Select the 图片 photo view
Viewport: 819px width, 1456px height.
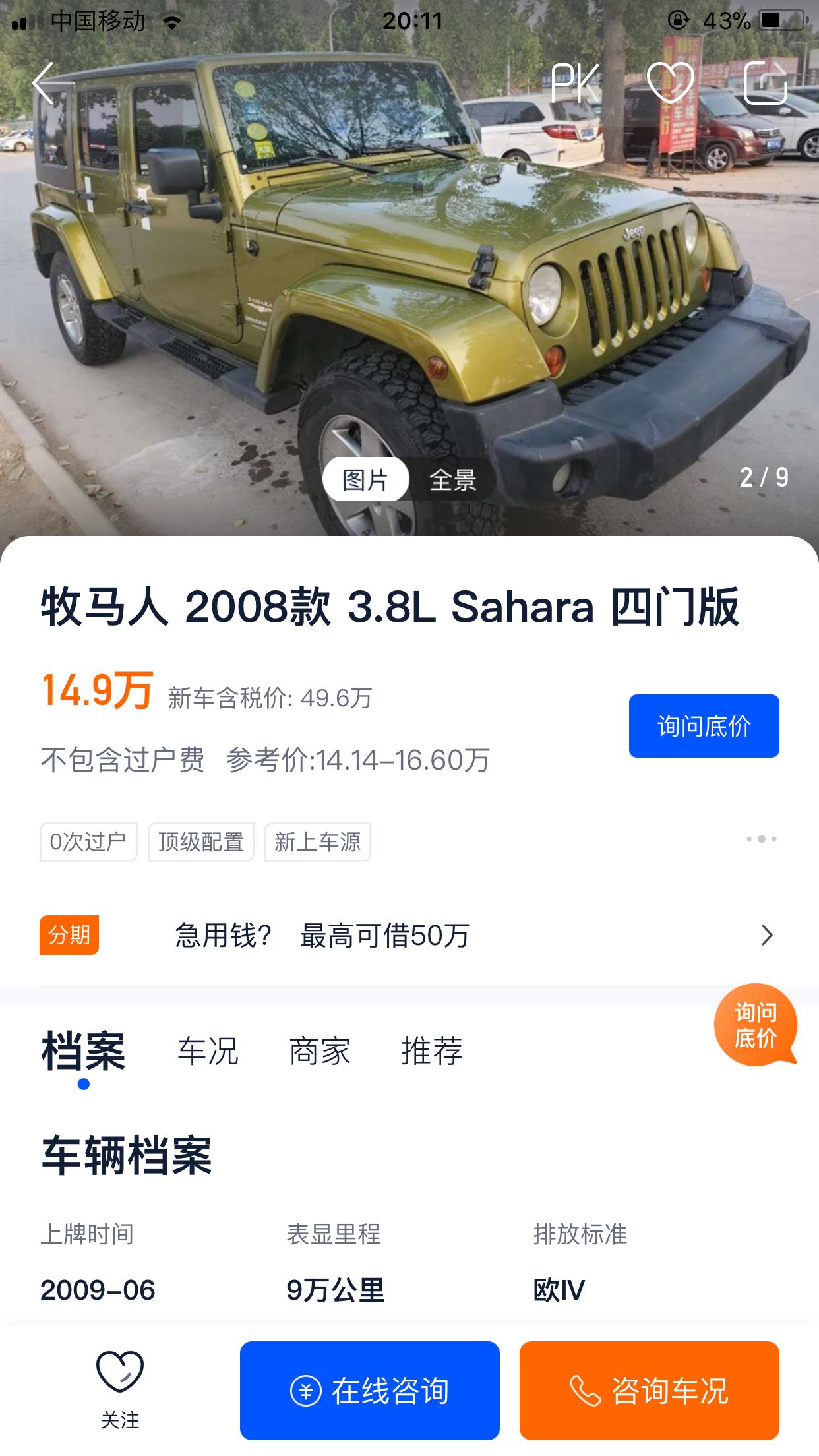coord(365,479)
